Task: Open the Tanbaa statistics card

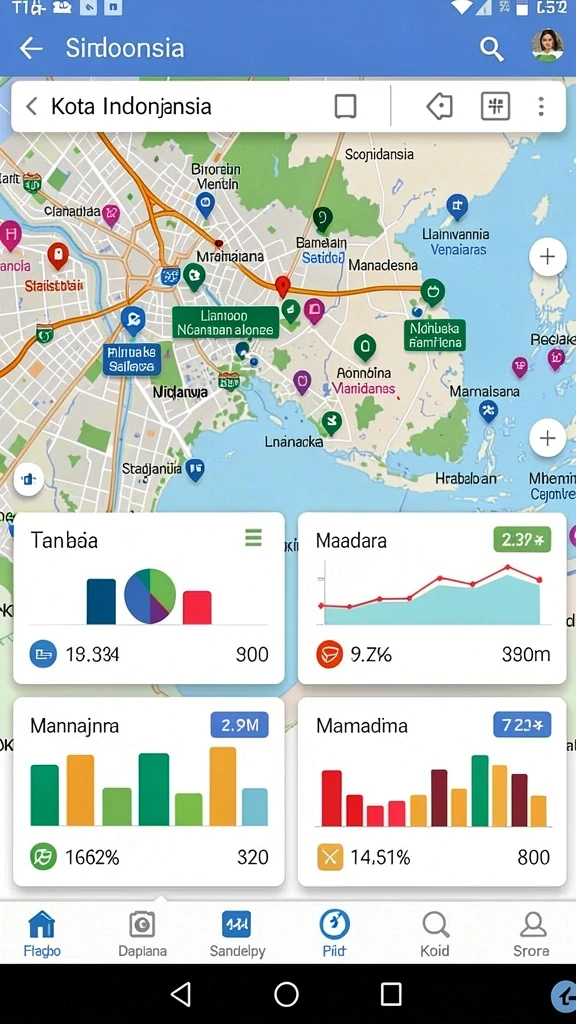Action: point(149,598)
